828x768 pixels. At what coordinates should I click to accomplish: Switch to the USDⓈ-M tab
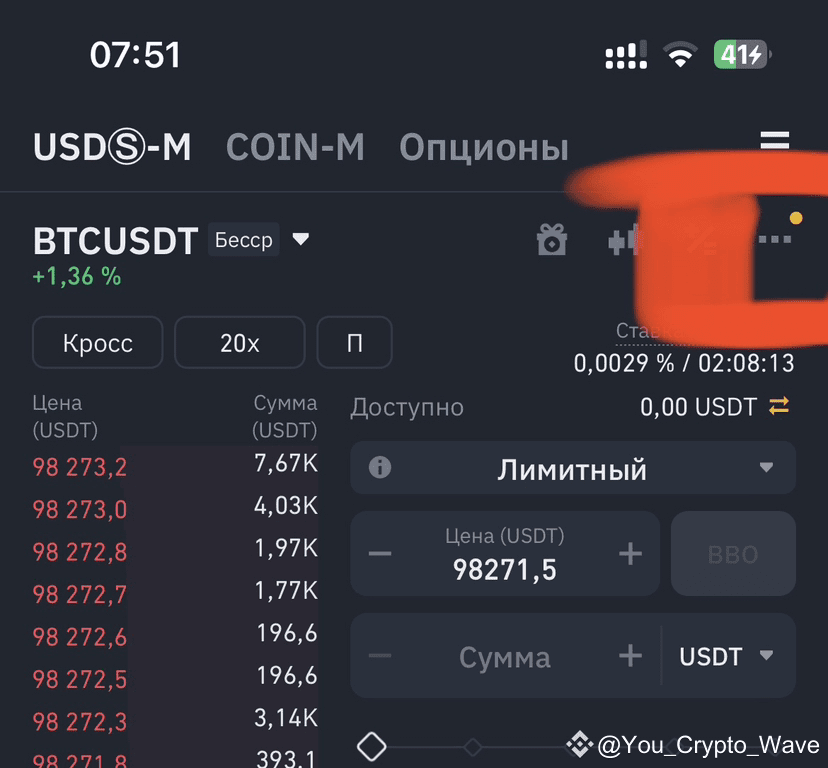coord(112,148)
